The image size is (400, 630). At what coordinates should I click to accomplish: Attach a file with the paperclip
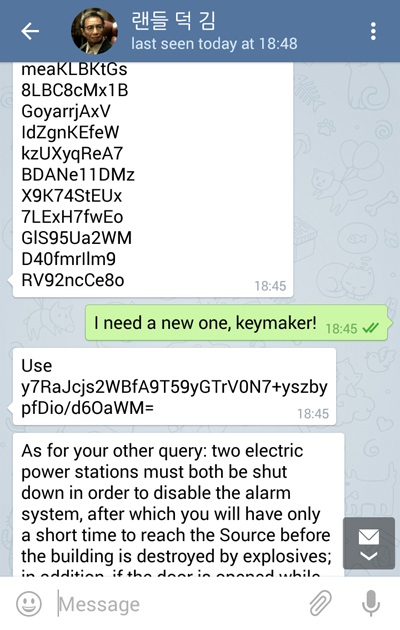320,603
